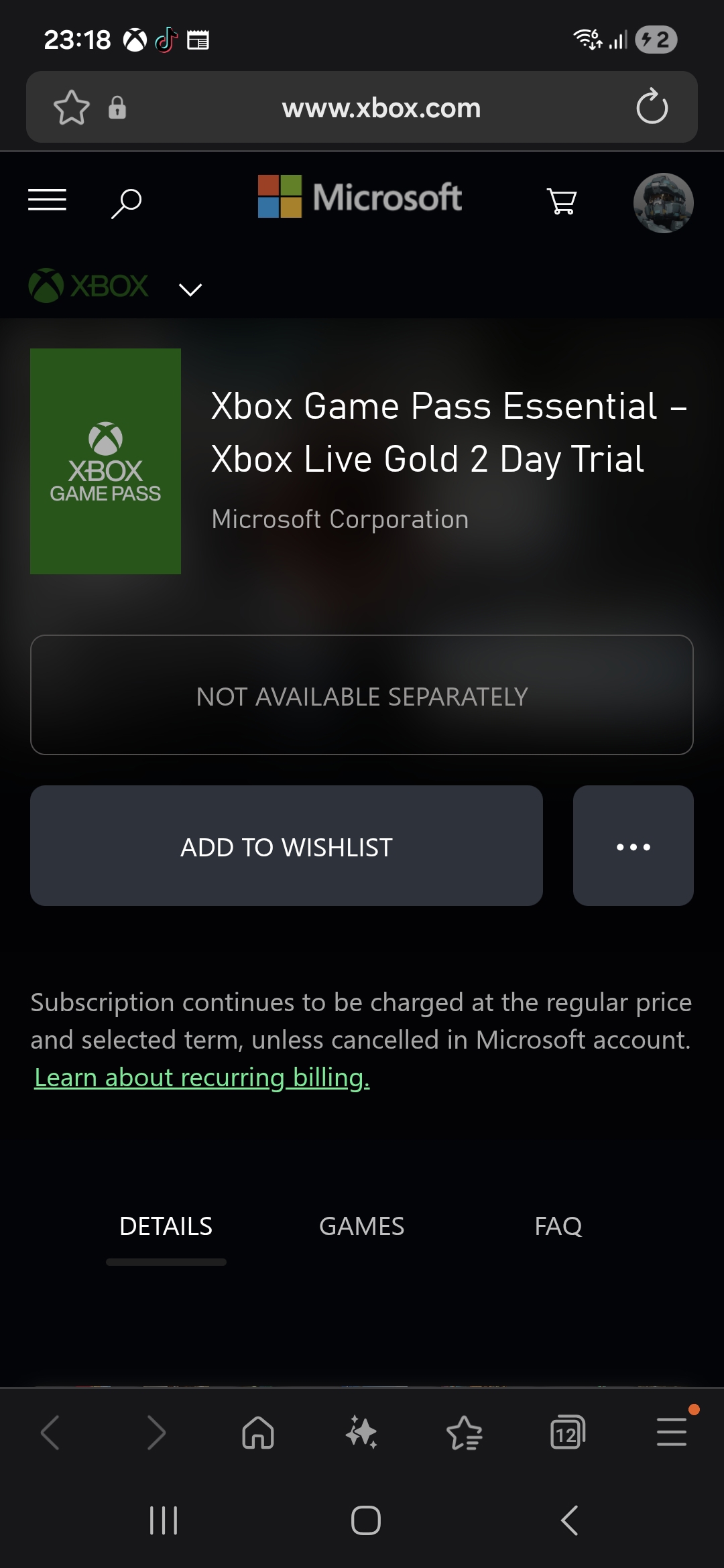Open the three-dot more options button
The image size is (724, 1568).
(633, 846)
